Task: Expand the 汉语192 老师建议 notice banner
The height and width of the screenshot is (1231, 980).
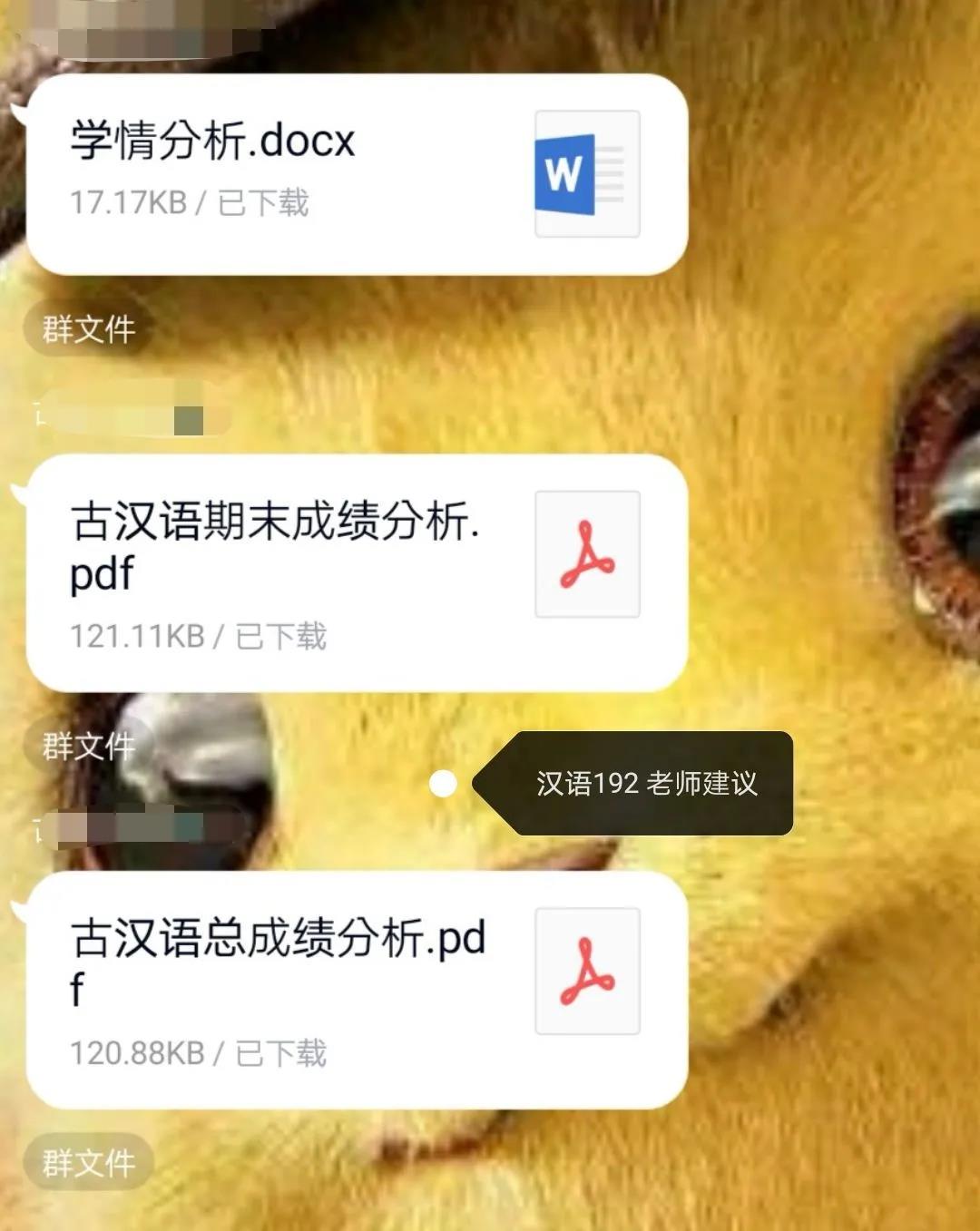Action: click(649, 783)
